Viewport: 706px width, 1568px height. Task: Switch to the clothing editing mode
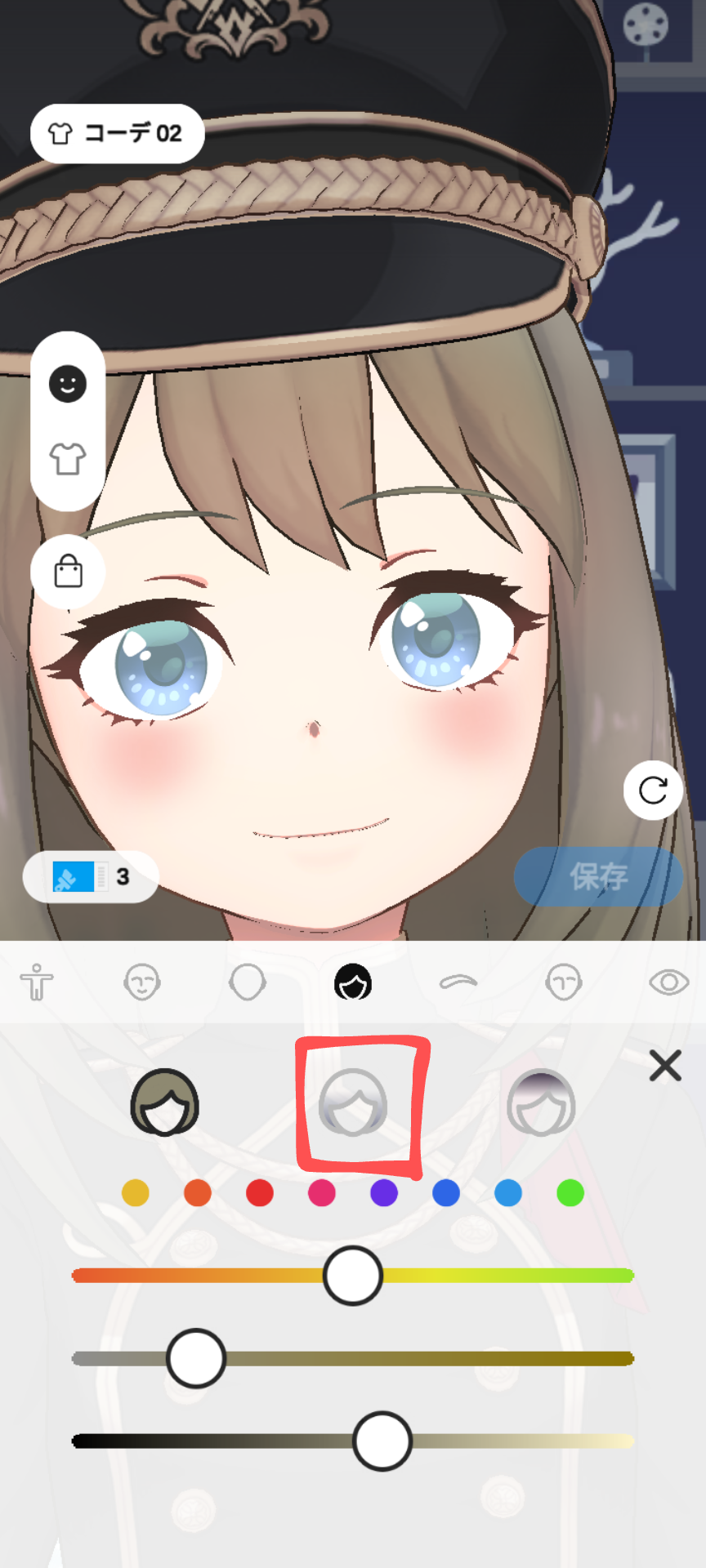(68, 459)
